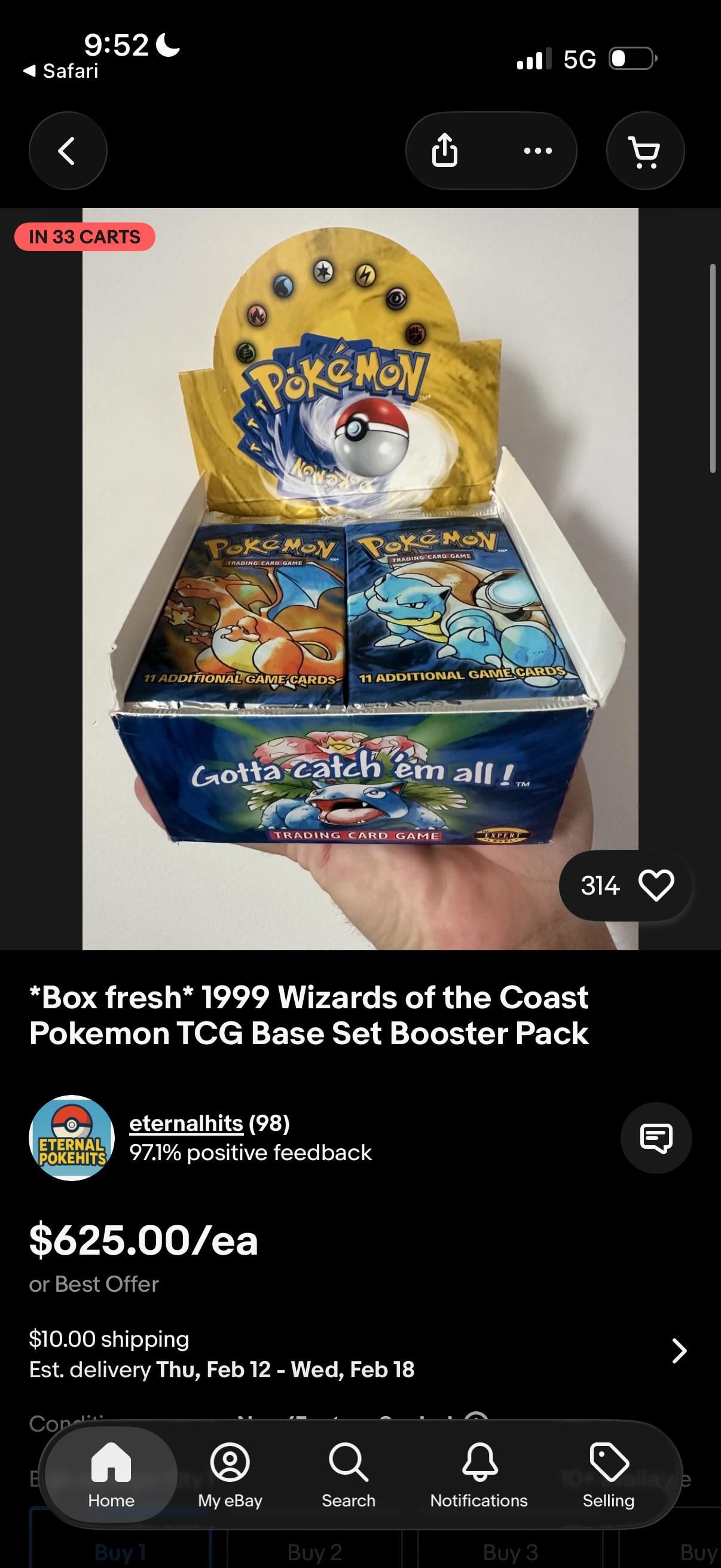Expand shipping and delivery details
The height and width of the screenshot is (1568, 721).
pyautogui.click(x=679, y=1352)
